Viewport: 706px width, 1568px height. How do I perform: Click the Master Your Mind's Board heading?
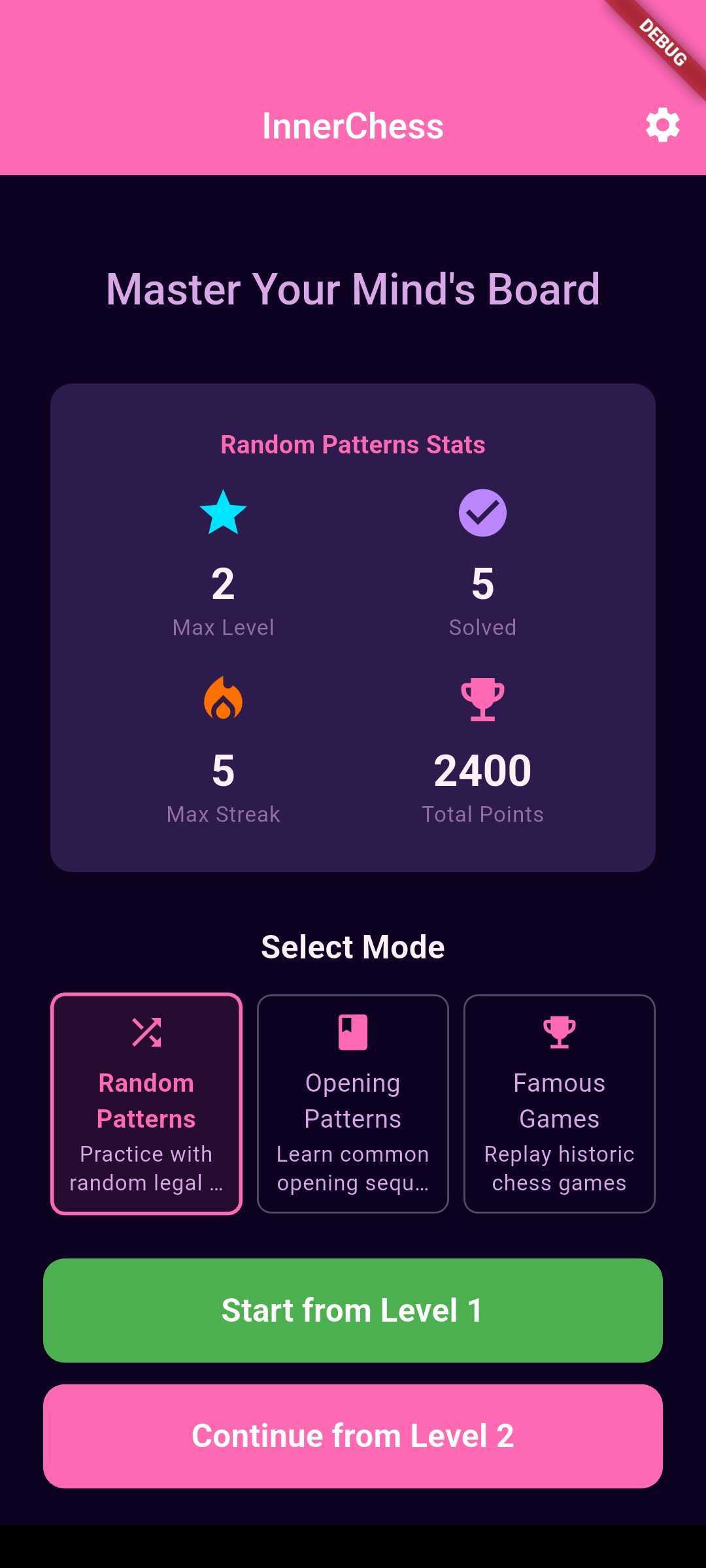[353, 288]
